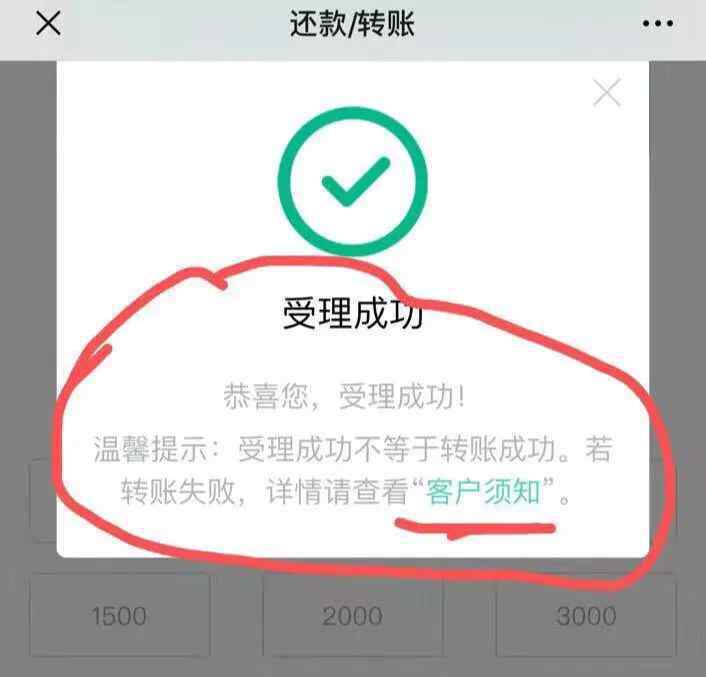
Task: Choose the 2000 amount option
Action: point(352,615)
